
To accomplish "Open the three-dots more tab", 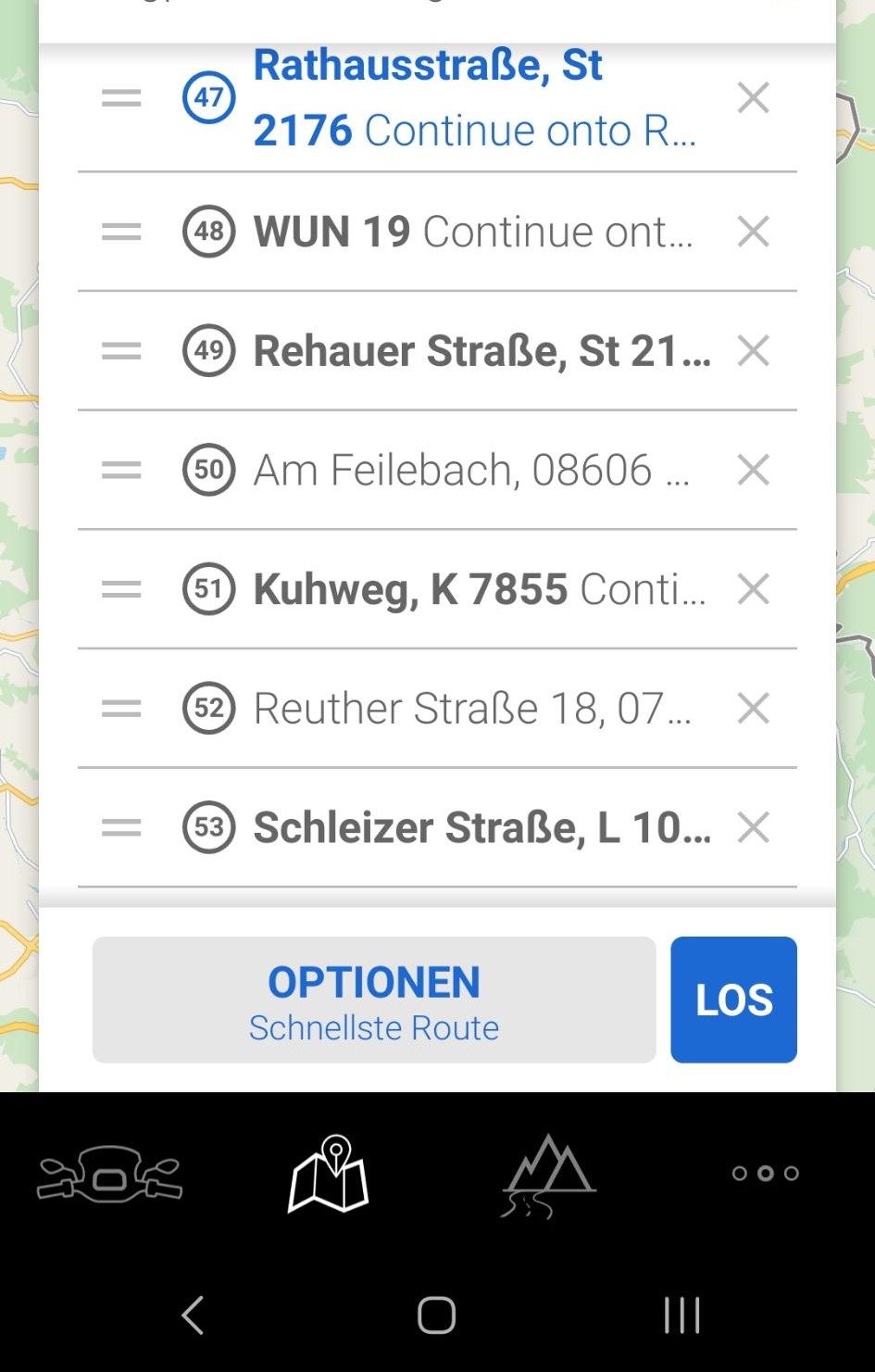I will 765,1174.
